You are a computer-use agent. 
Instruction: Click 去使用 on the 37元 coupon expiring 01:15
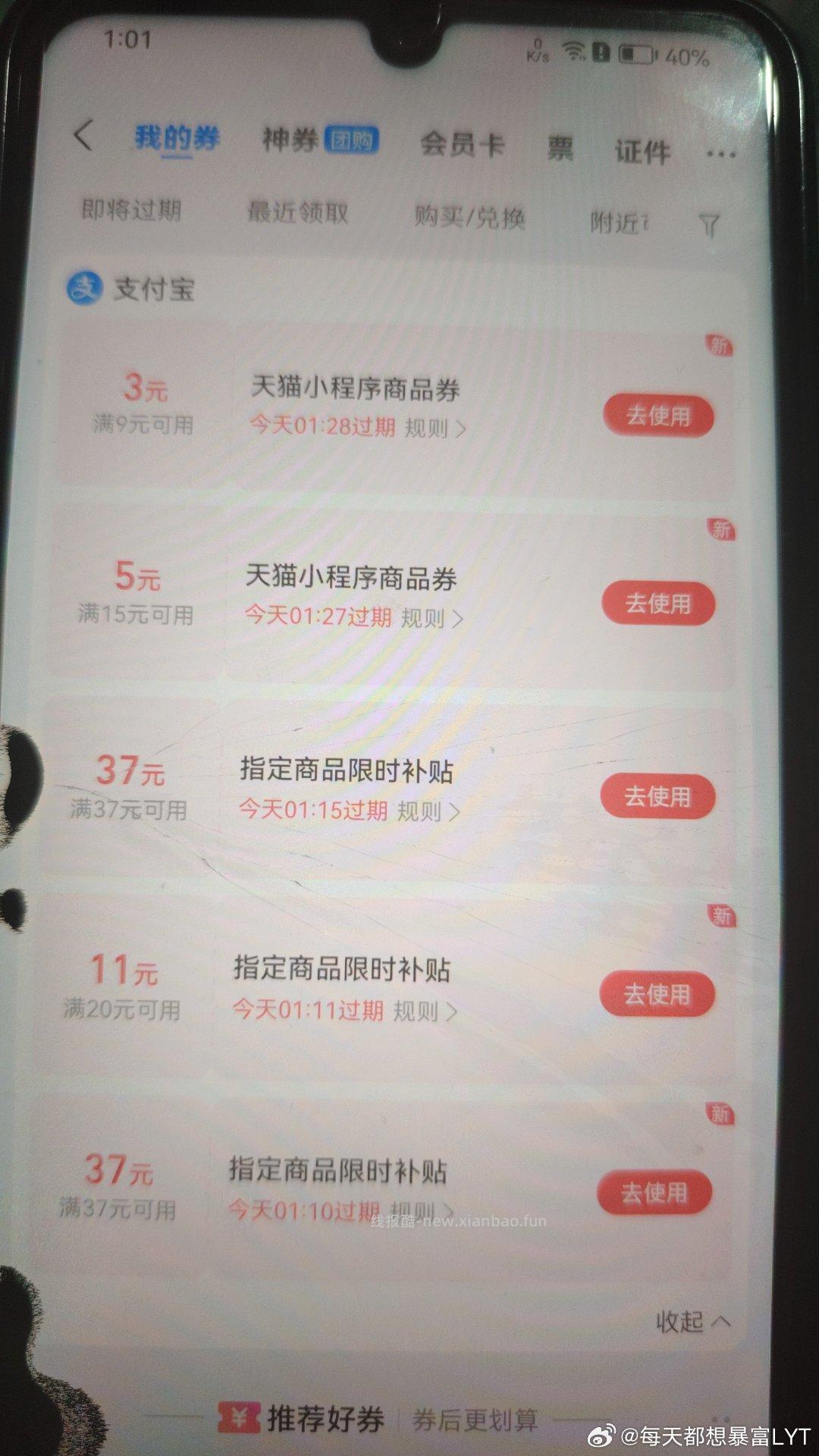pyautogui.click(x=658, y=796)
